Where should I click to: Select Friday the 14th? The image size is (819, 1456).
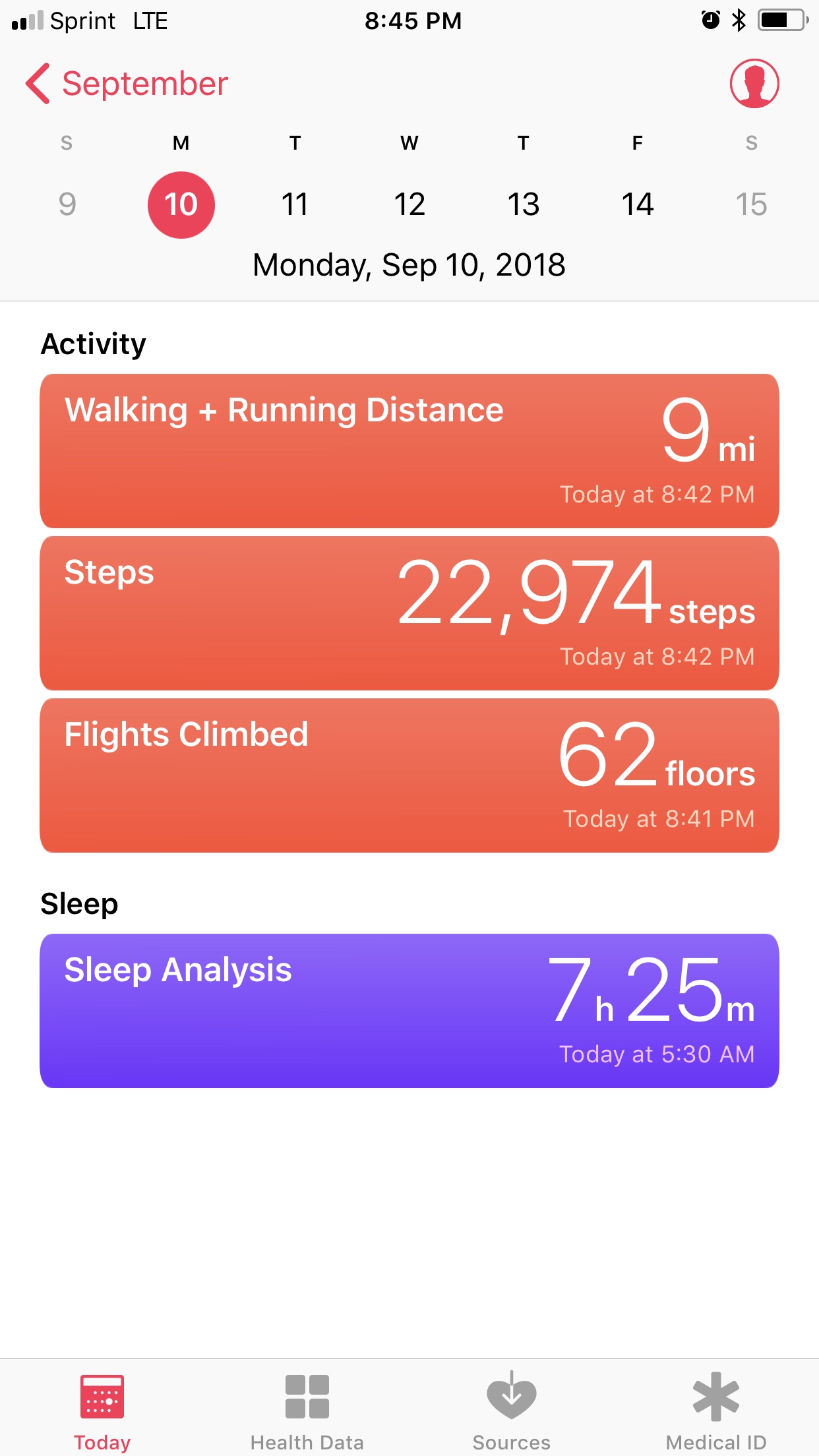tap(638, 204)
